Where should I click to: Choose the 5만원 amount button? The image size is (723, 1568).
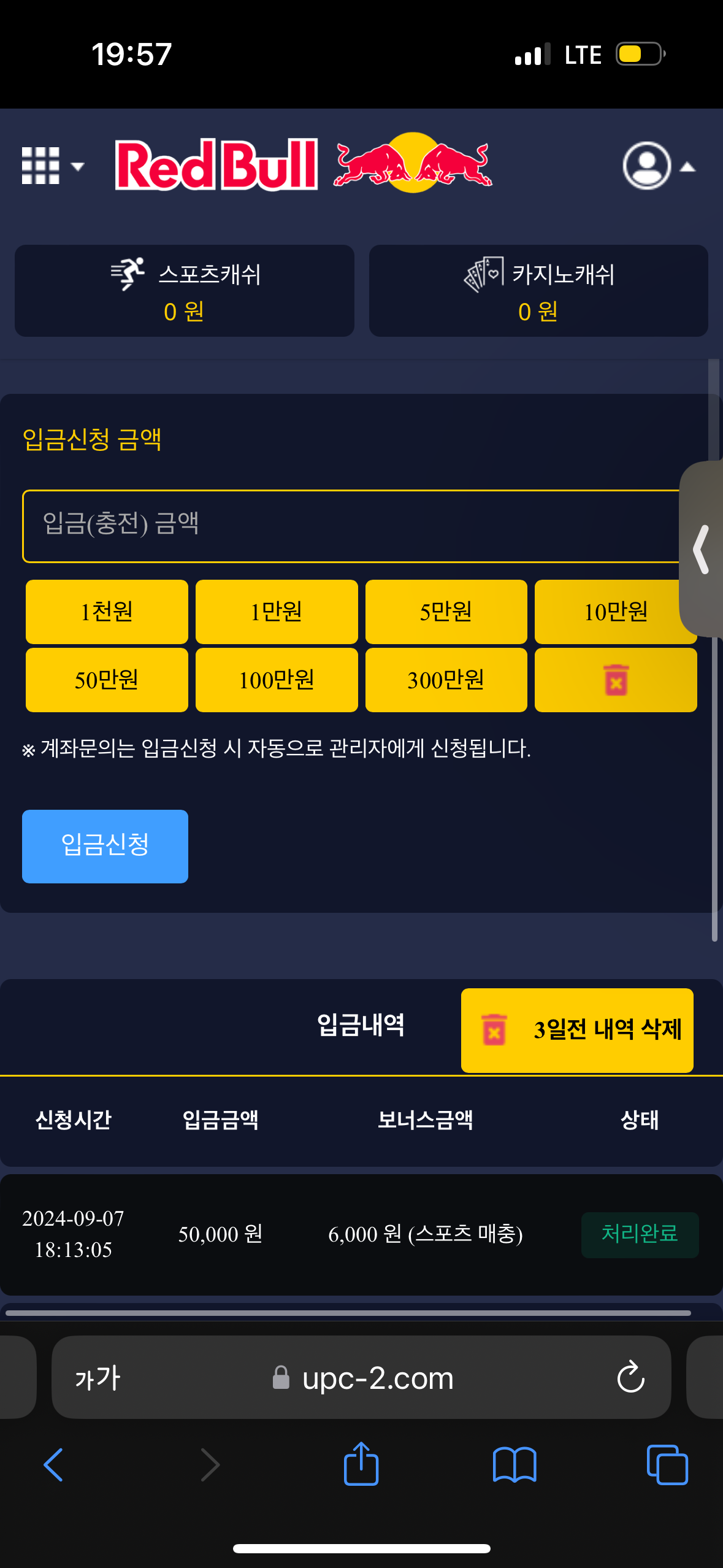point(446,612)
